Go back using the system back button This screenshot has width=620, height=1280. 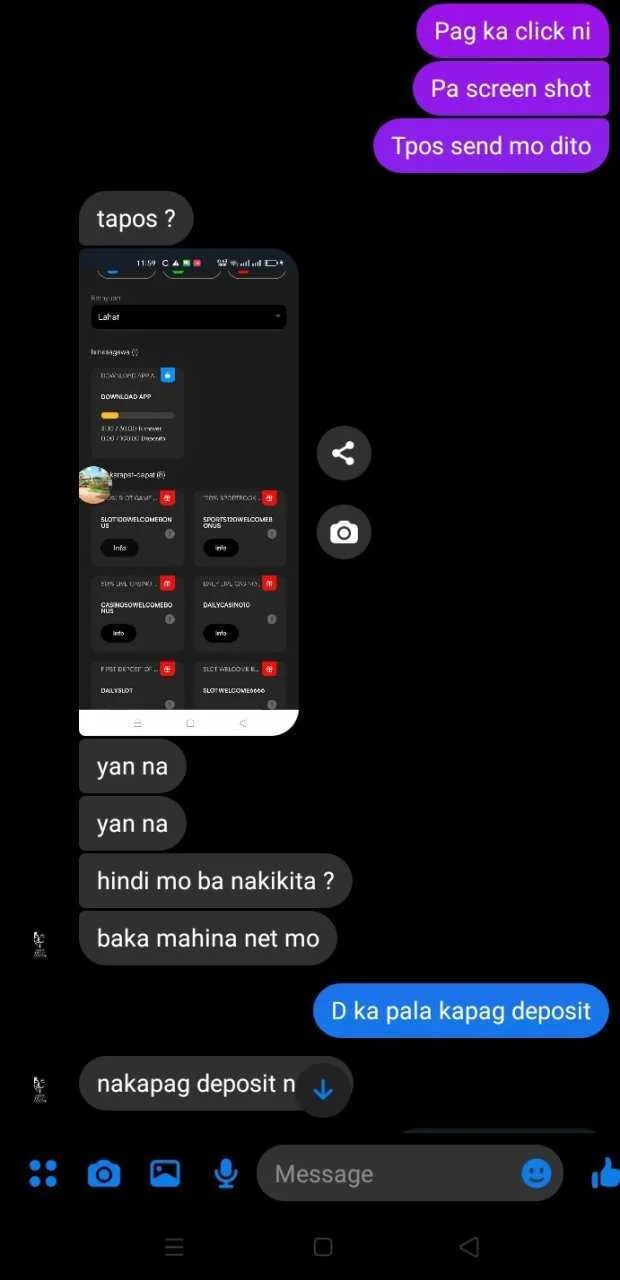pyautogui.click(x=469, y=1247)
